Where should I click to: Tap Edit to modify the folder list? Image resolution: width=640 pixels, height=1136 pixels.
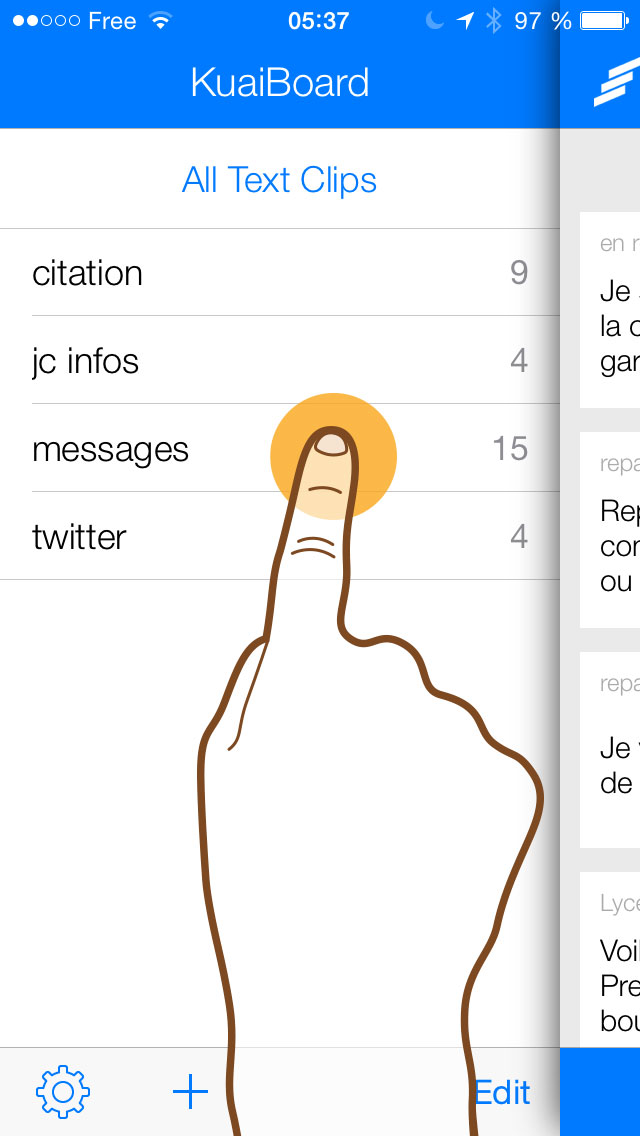coord(502,1092)
